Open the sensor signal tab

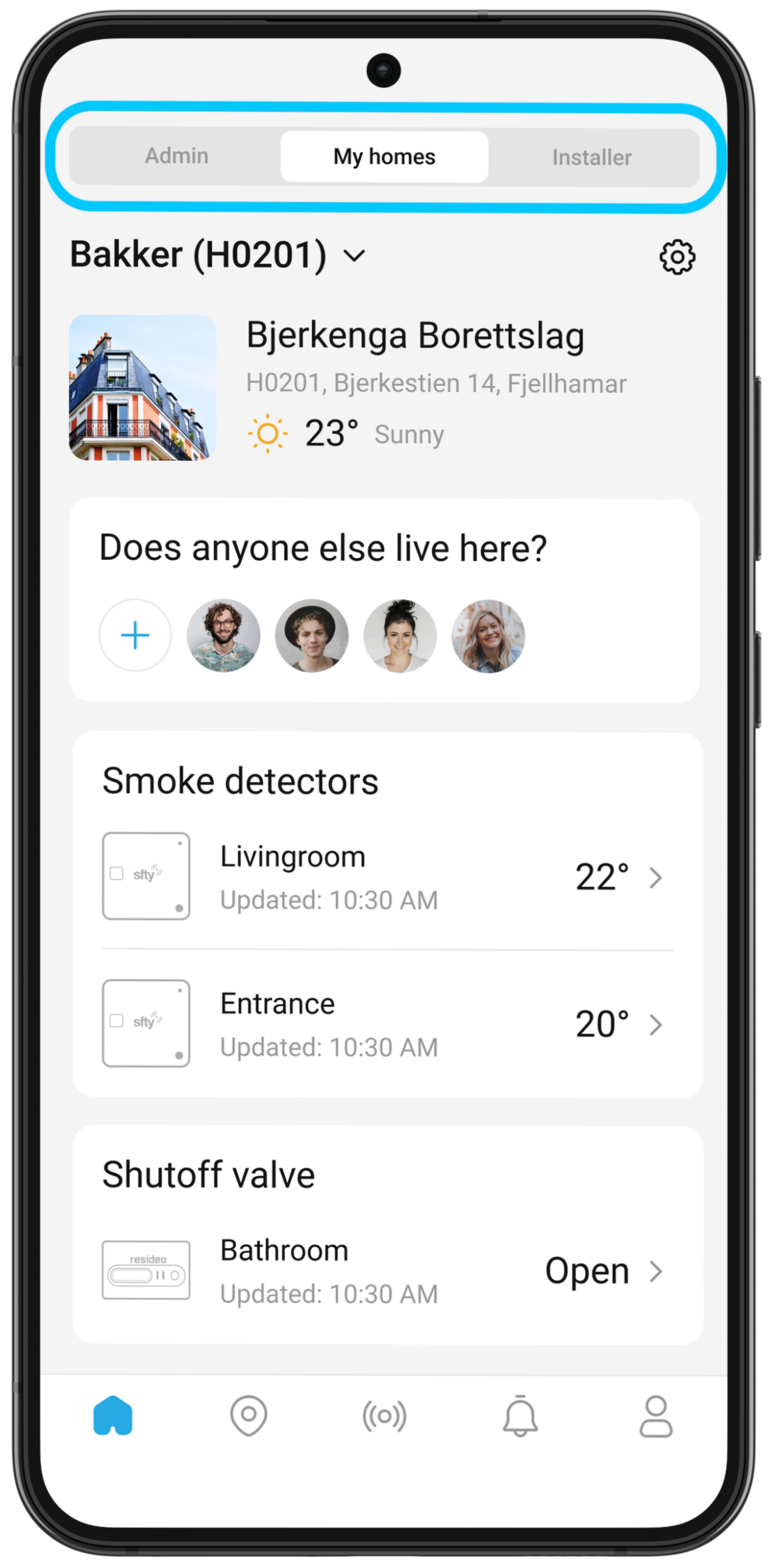384,1416
